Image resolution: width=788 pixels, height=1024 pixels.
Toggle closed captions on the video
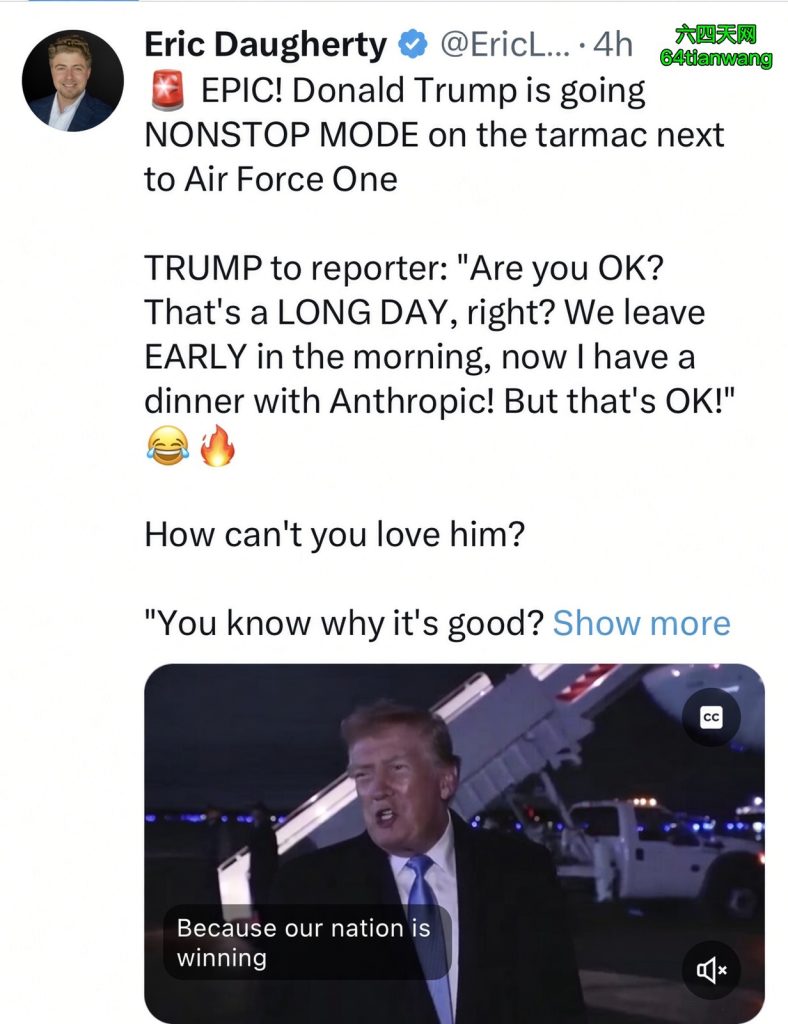point(711,718)
